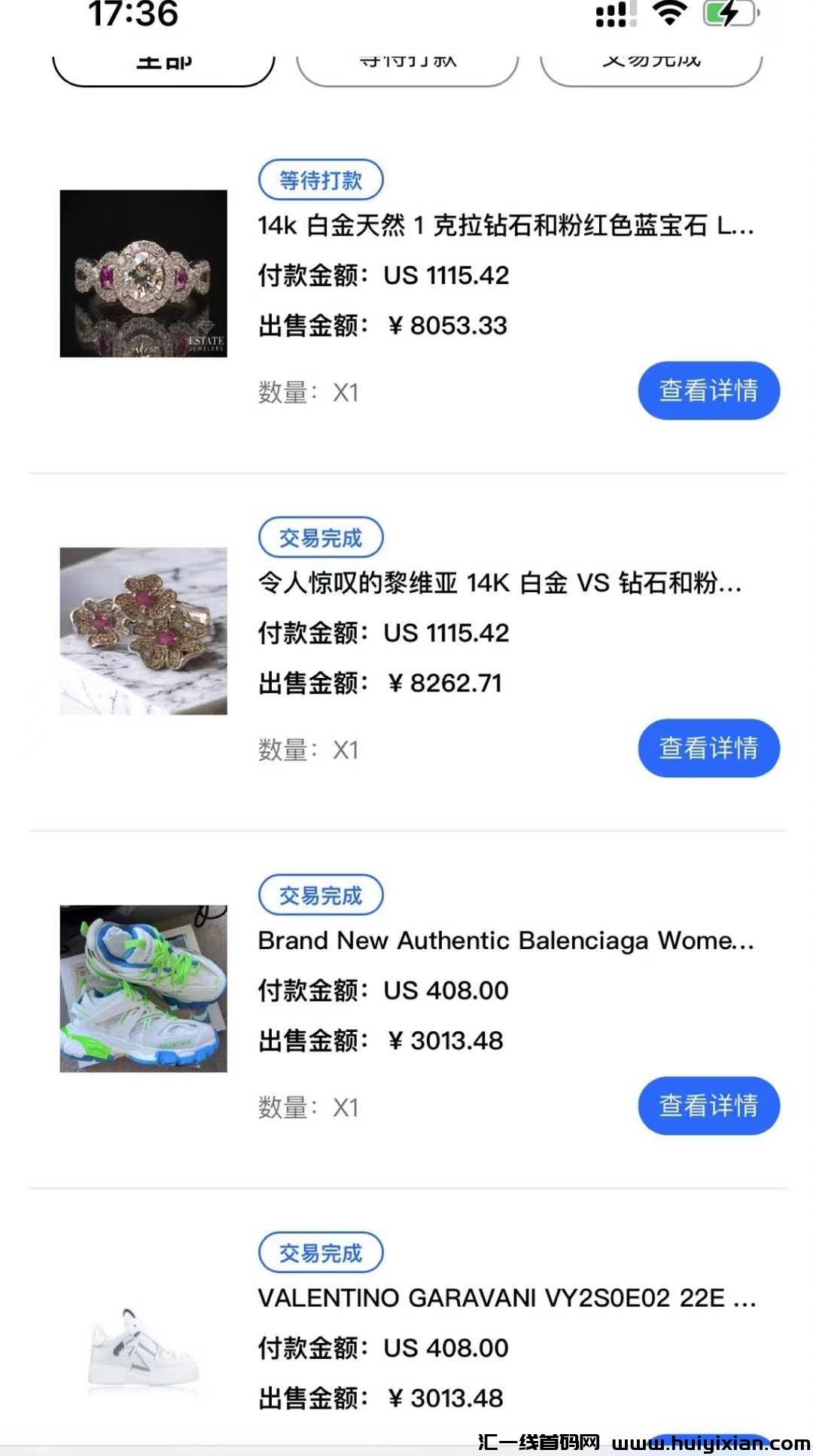Viewport: 813px width, 1456px height.
Task: Tap the 交易完成 badge on the flower ring order
Action: [321, 537]
